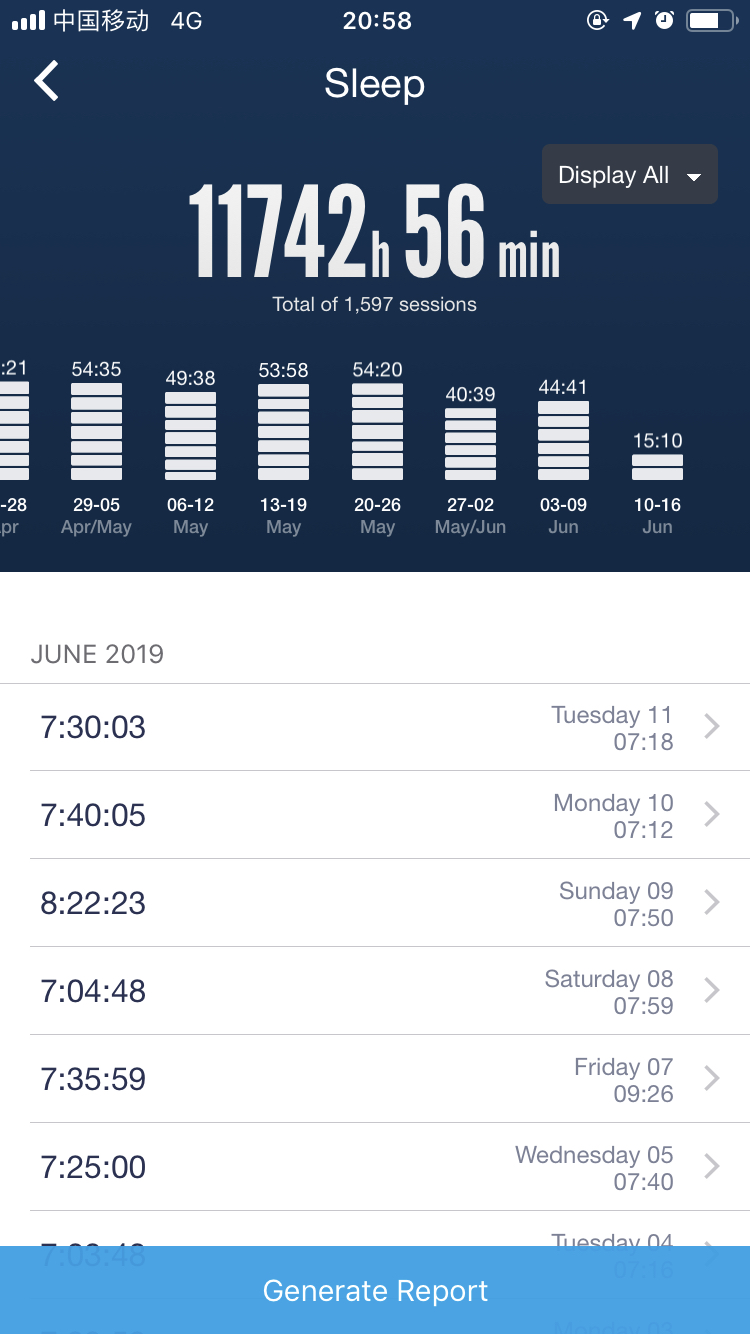Tap the chevron beside the Friday 07 session
The height and width of the screenshot is (1334, 750).
pos(712,1079)
